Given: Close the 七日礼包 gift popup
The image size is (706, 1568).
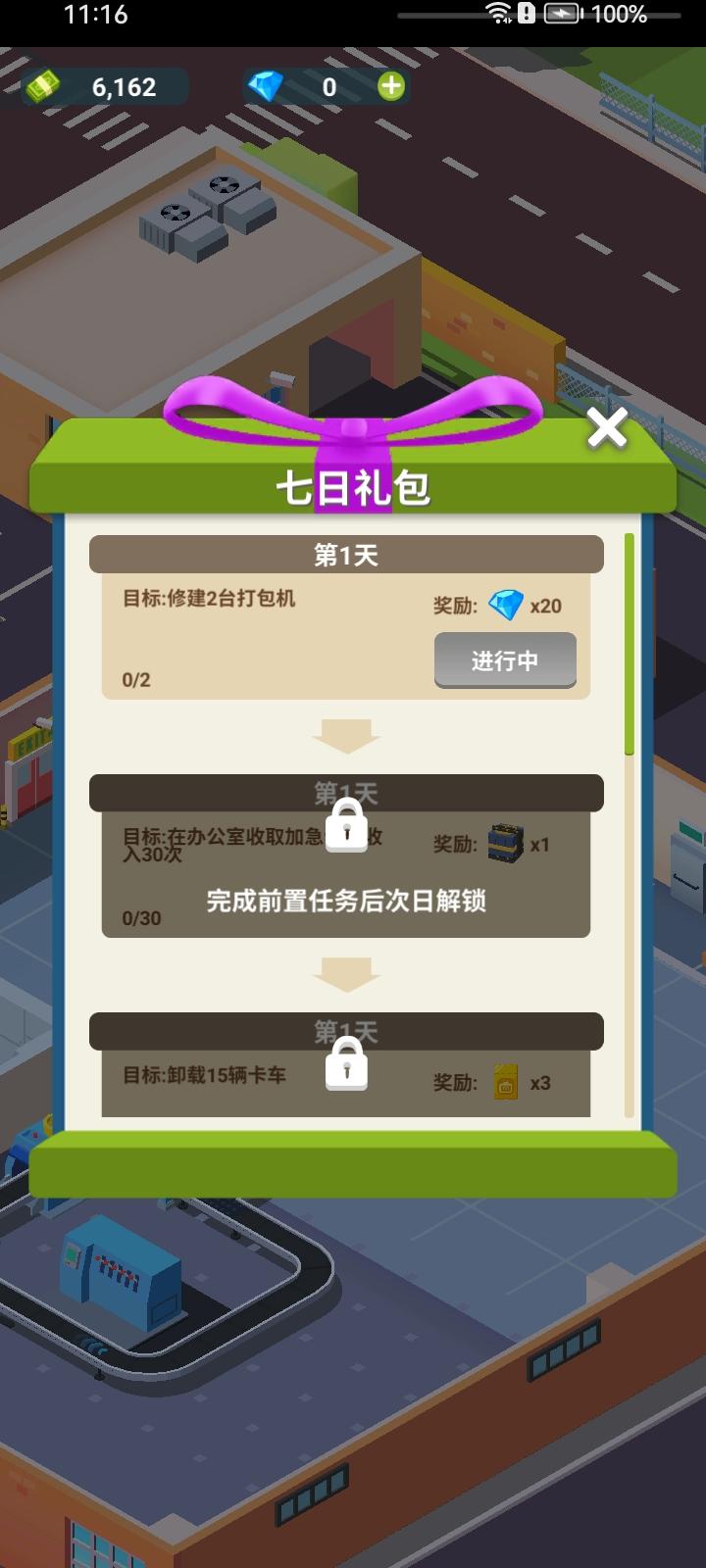Looking at the screenshot, I should tap(607, 428).
